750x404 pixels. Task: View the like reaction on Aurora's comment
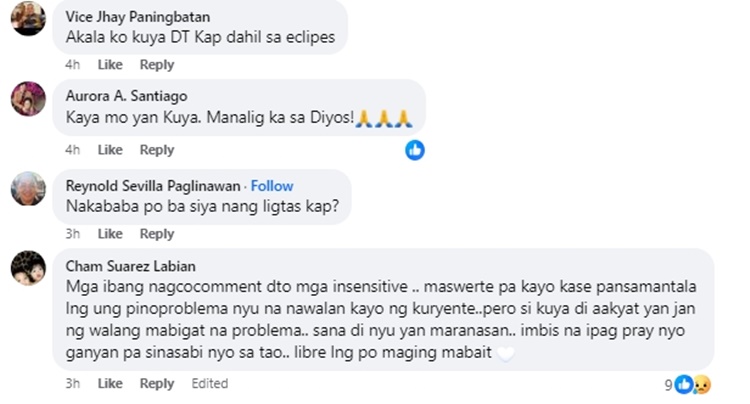415,150
